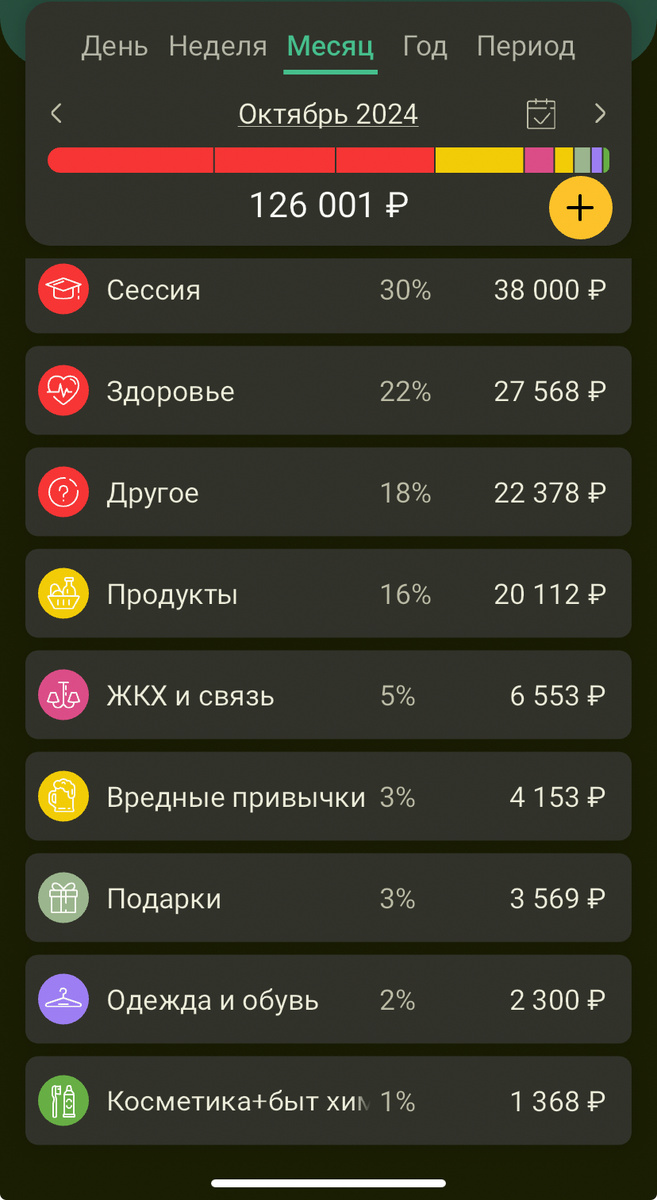Open Косметика+быт хим category

pyautogui.click(x=328, y=1102)
